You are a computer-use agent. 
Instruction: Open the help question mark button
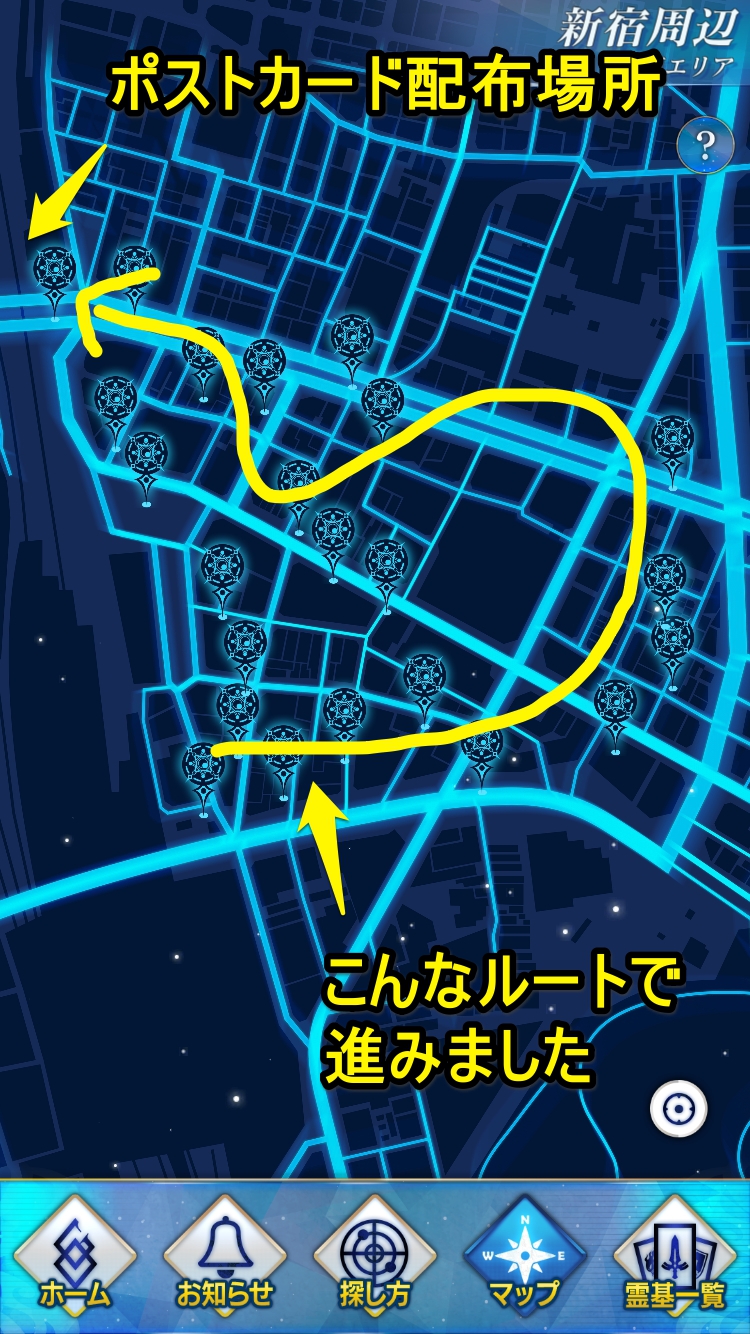[705, 146]
